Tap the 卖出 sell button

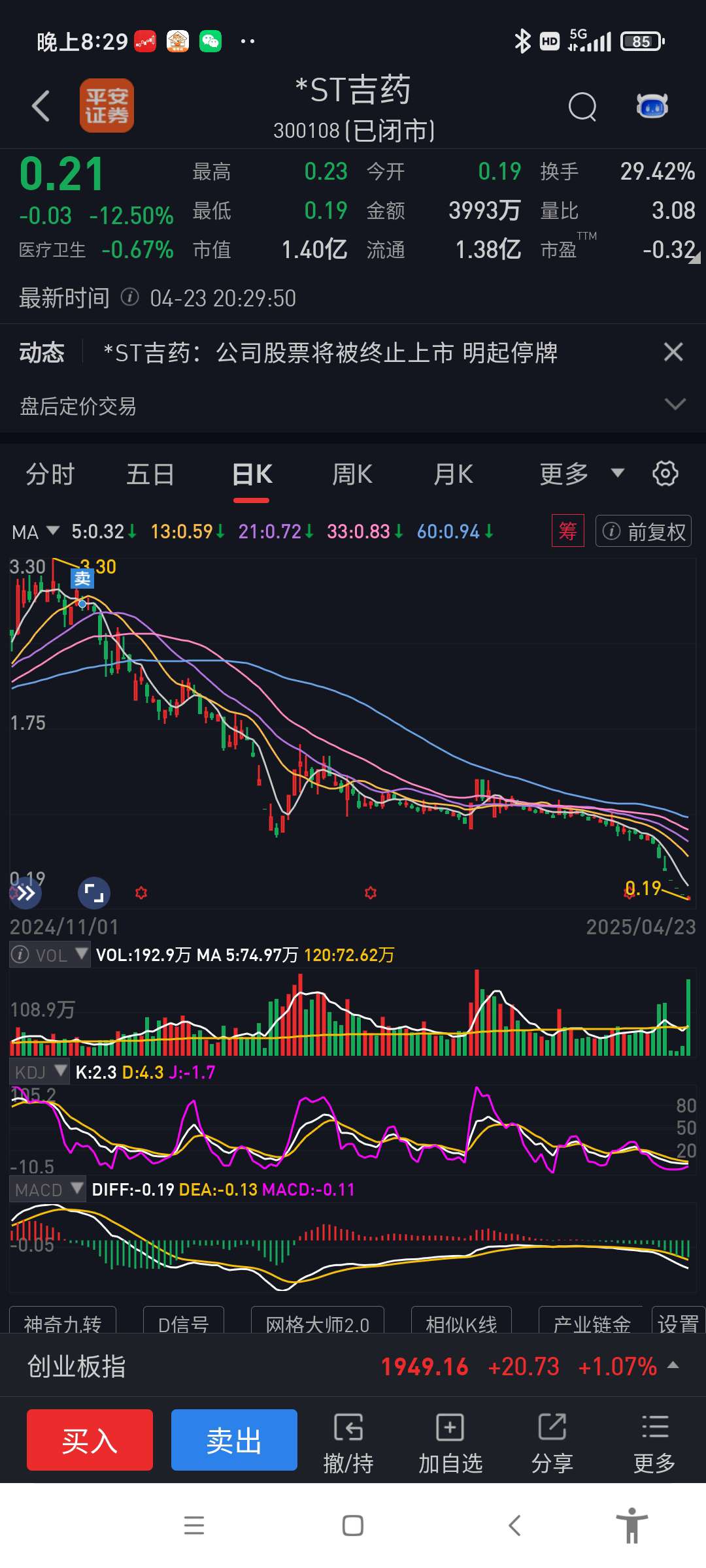pyautogui.click(x=234, y=1440)
